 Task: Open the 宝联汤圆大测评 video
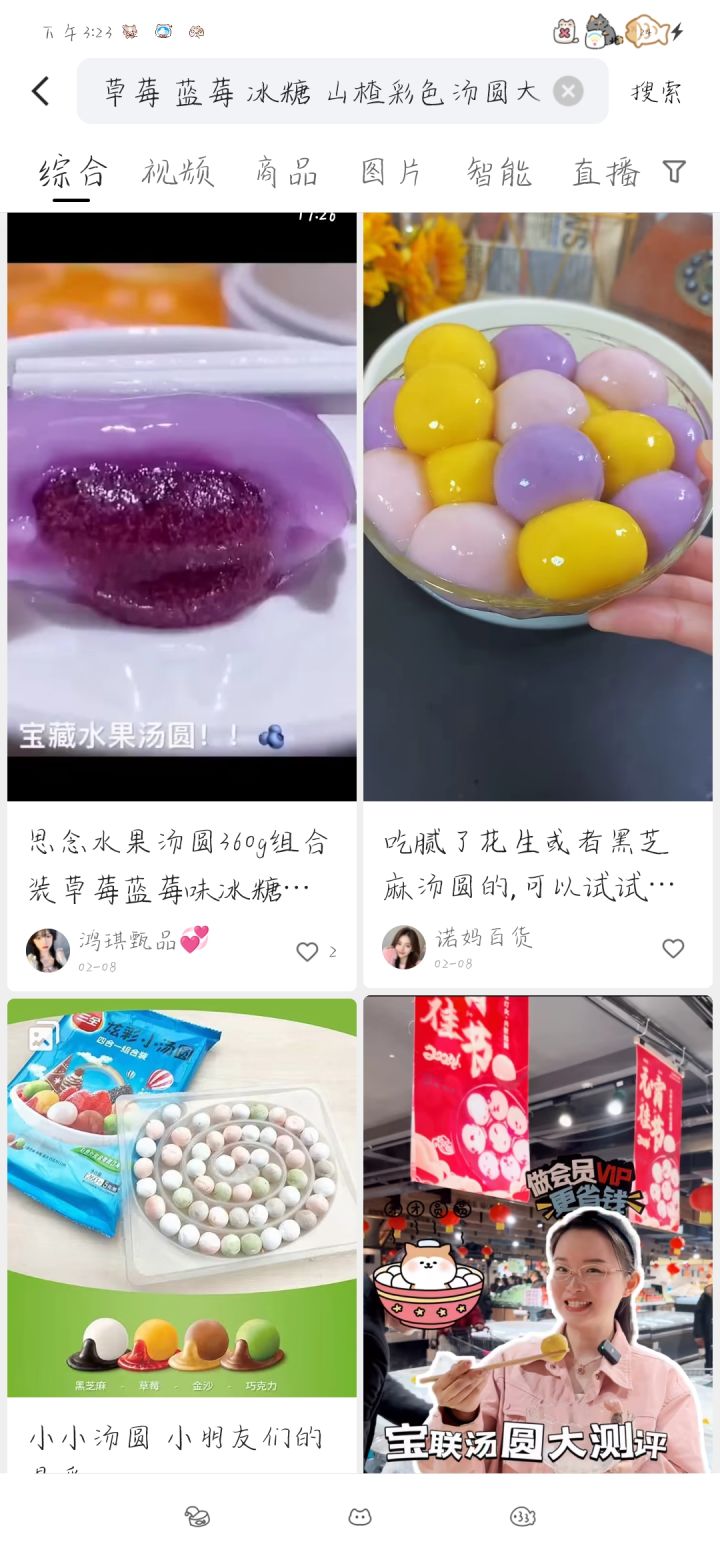pyautogui.click(x=538, y=1235)
